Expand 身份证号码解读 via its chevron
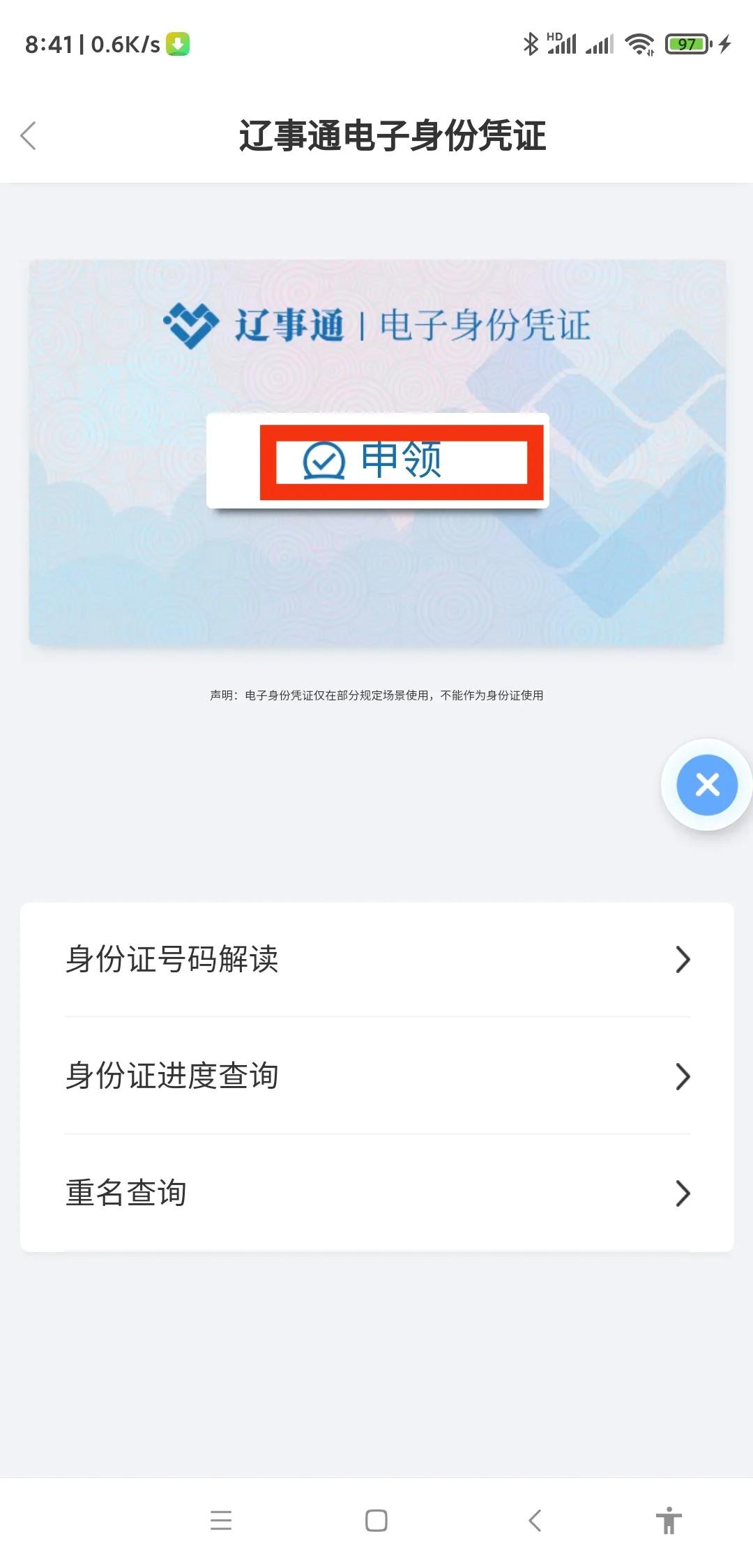Viewport: 753px width, 1568px height. [682, 960]
